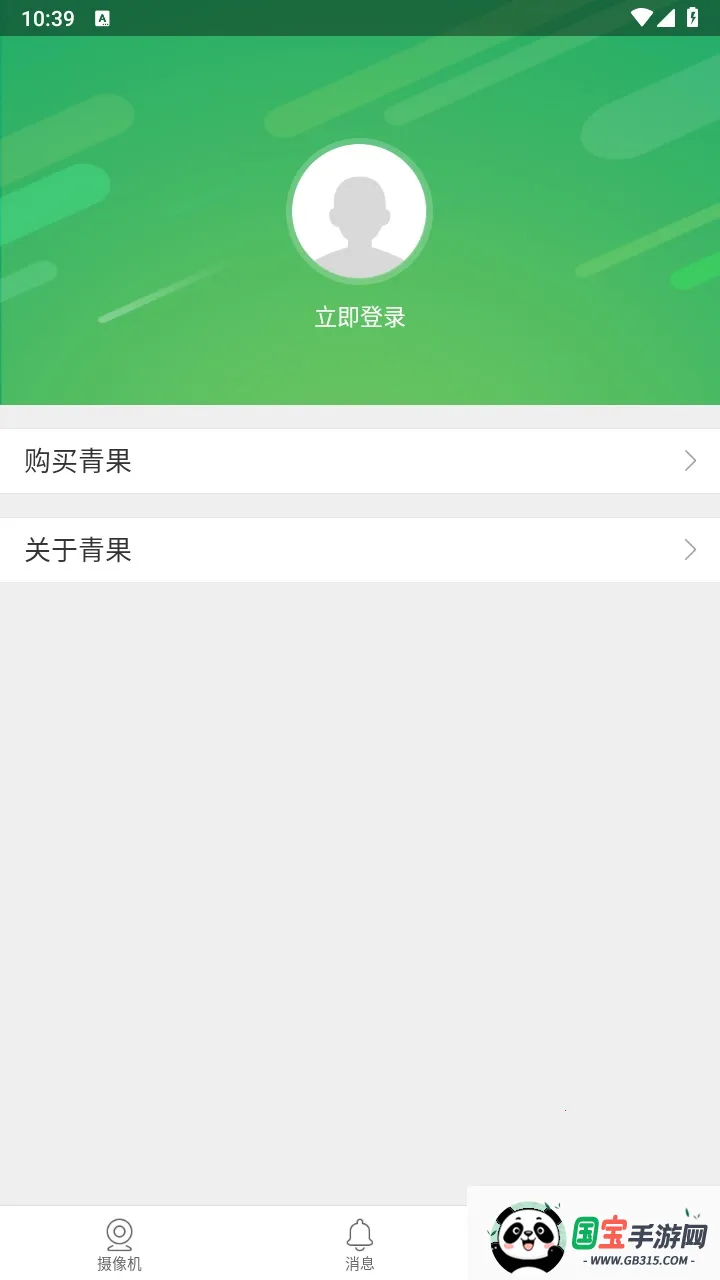This screenshot has width=720, height=1280.
Task: Click the signal strength icon
Action: 667,17
